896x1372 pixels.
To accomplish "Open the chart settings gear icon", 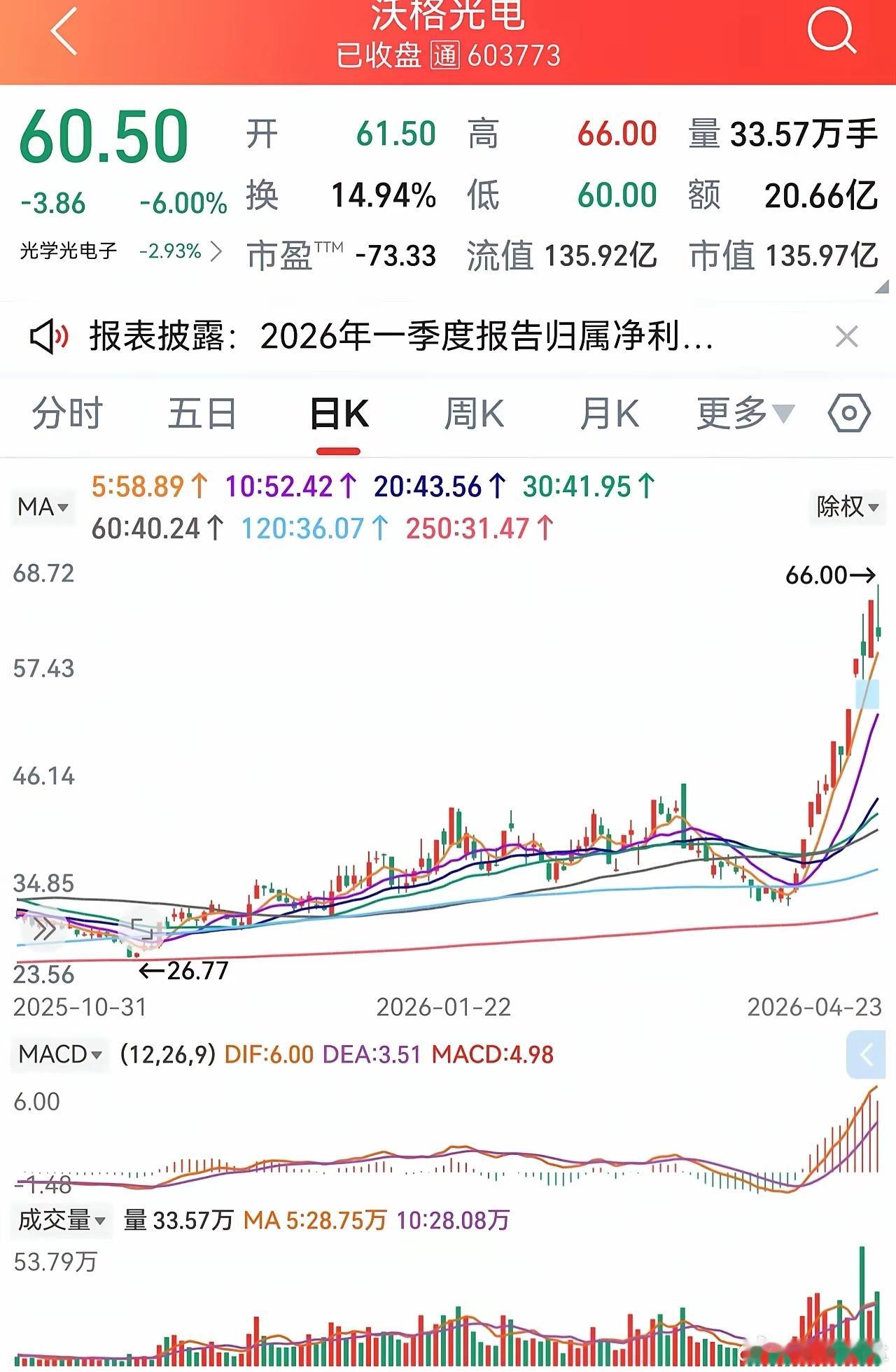I will click(849, 414).
